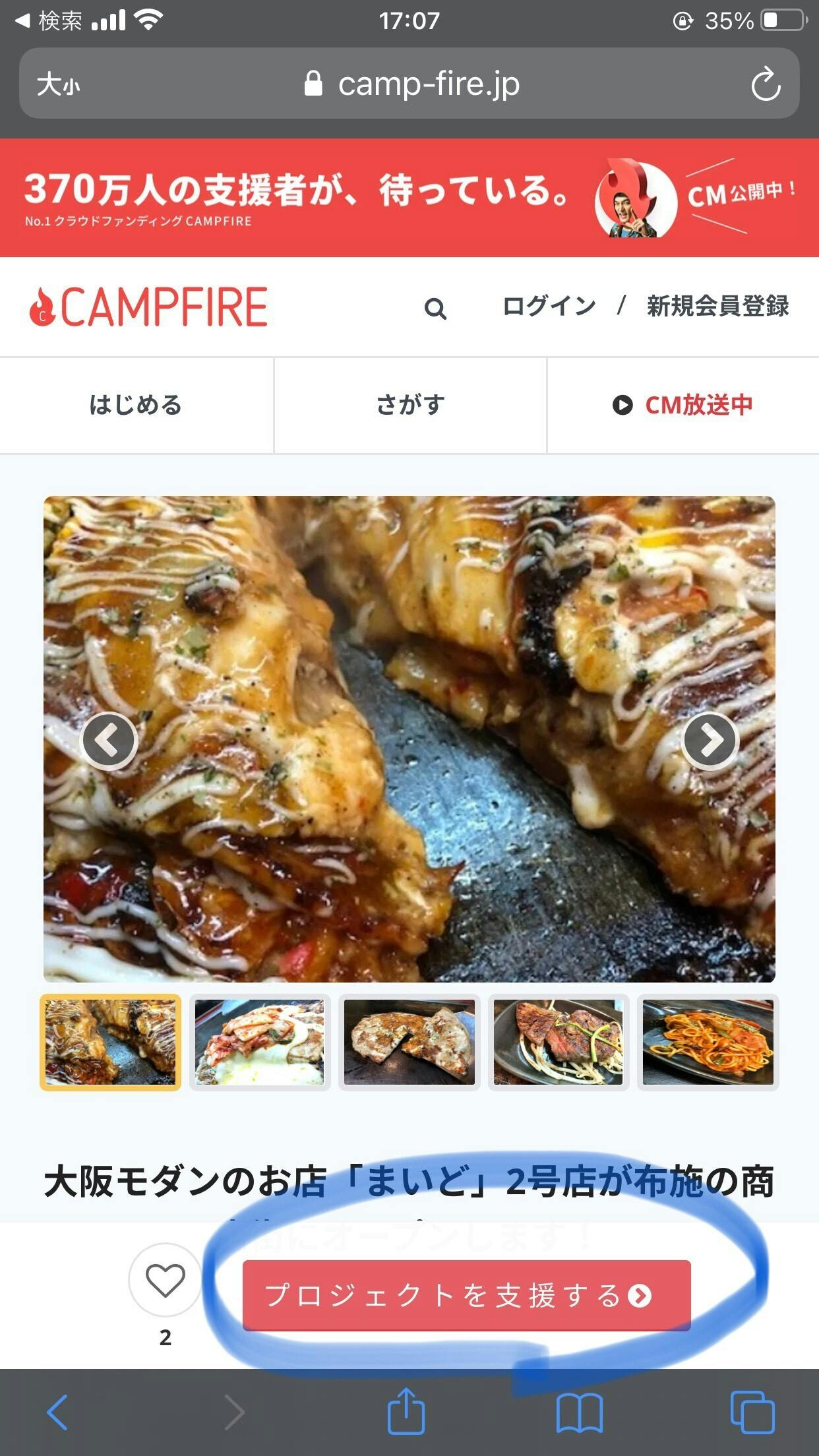Open the magnifier search icon
The height and width of the screenshot is (1456, 819).
point(435,308)
